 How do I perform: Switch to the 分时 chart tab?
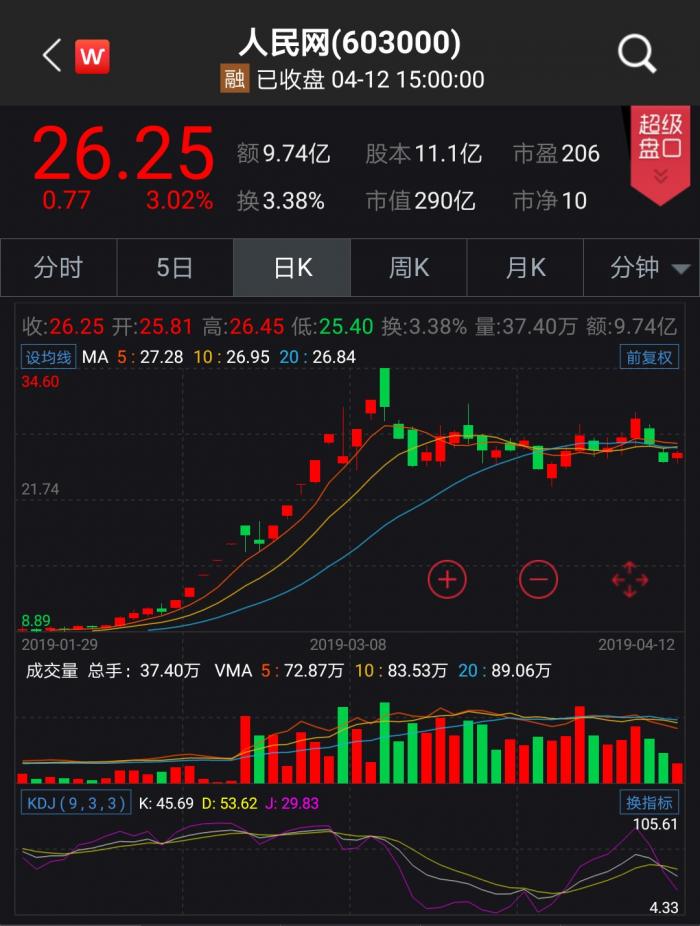click(58, 268)
